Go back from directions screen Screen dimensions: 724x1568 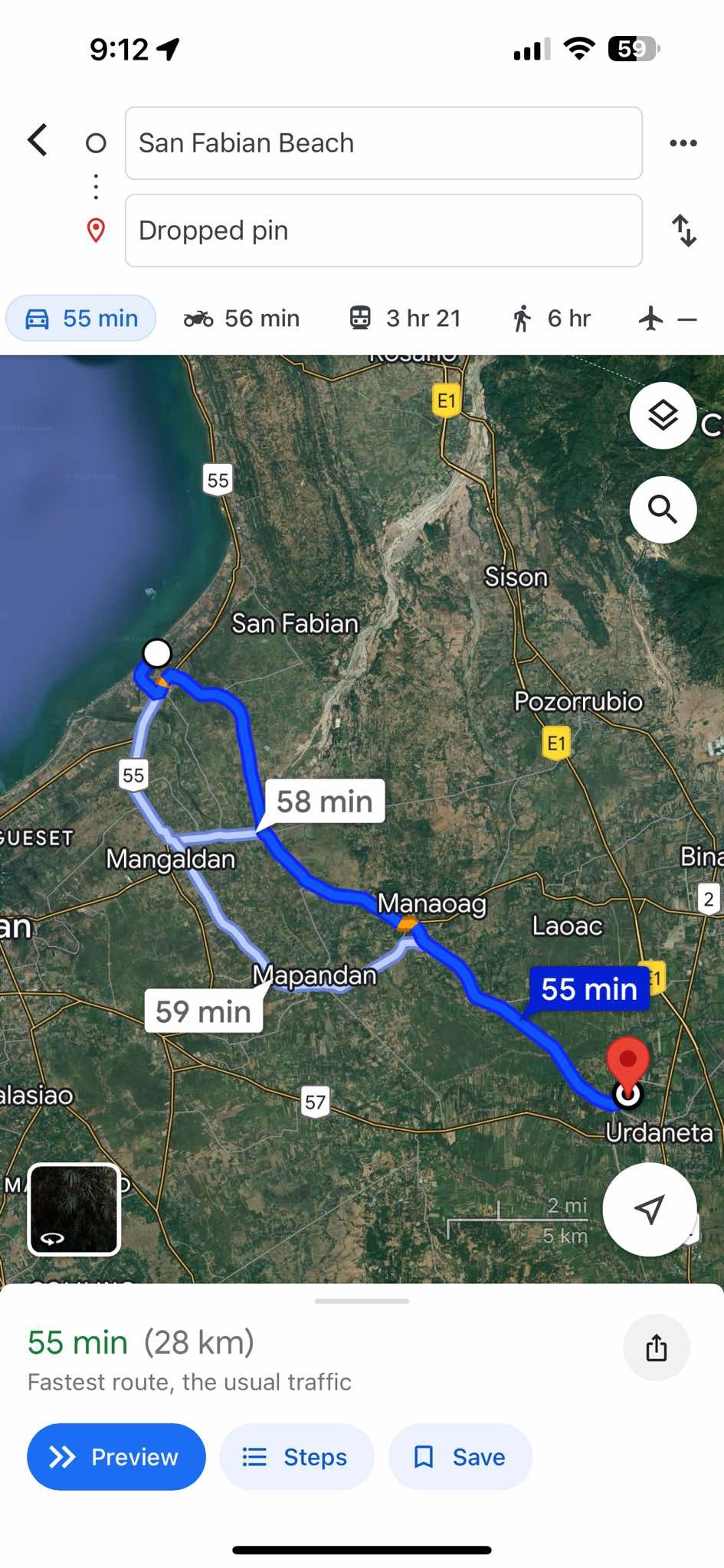pos(38,141)
